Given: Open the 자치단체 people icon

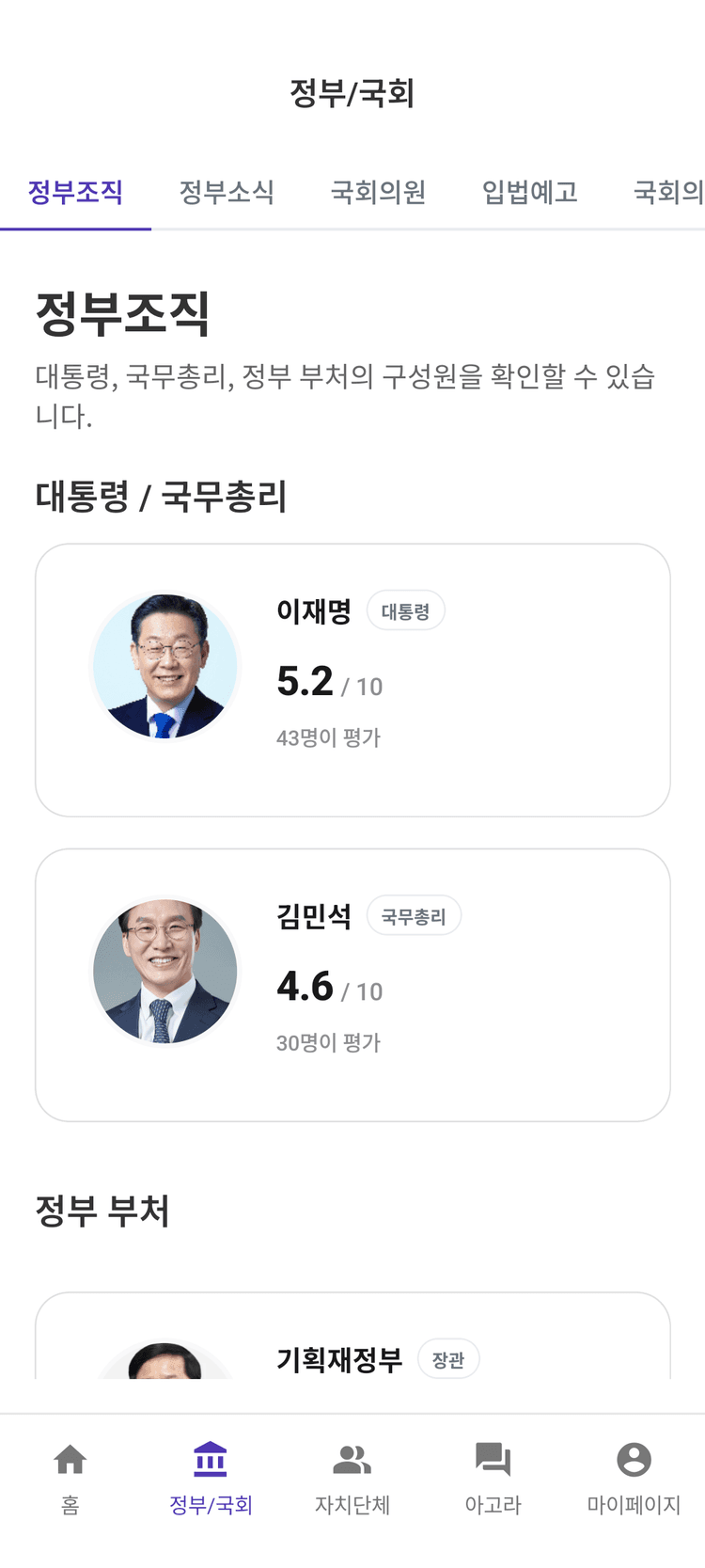Looking at the screenshot, I should [x=352, y=1460].
